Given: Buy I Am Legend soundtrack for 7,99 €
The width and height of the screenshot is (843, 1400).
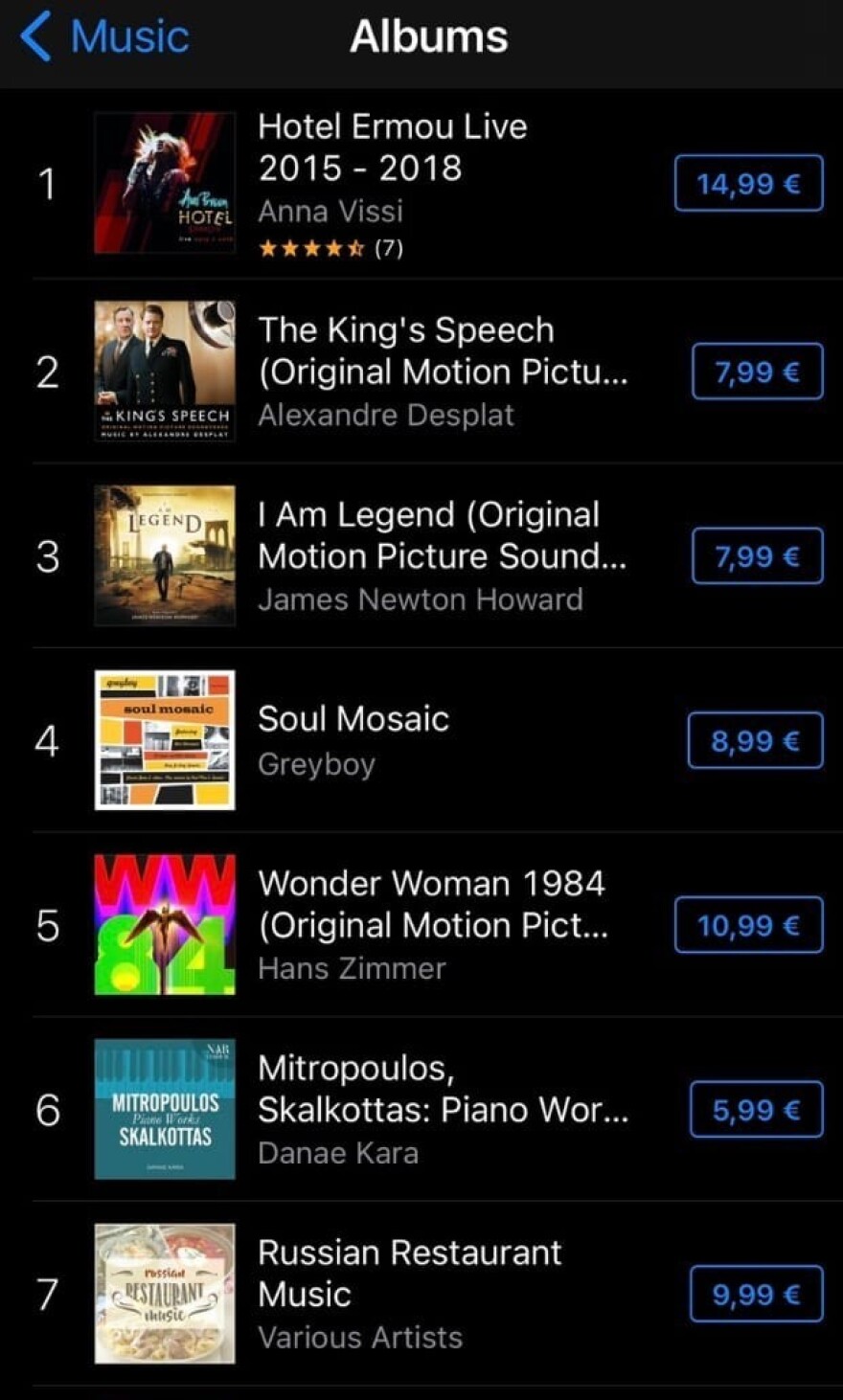Looking at the screenshot, I should click(x=757, y=556).
